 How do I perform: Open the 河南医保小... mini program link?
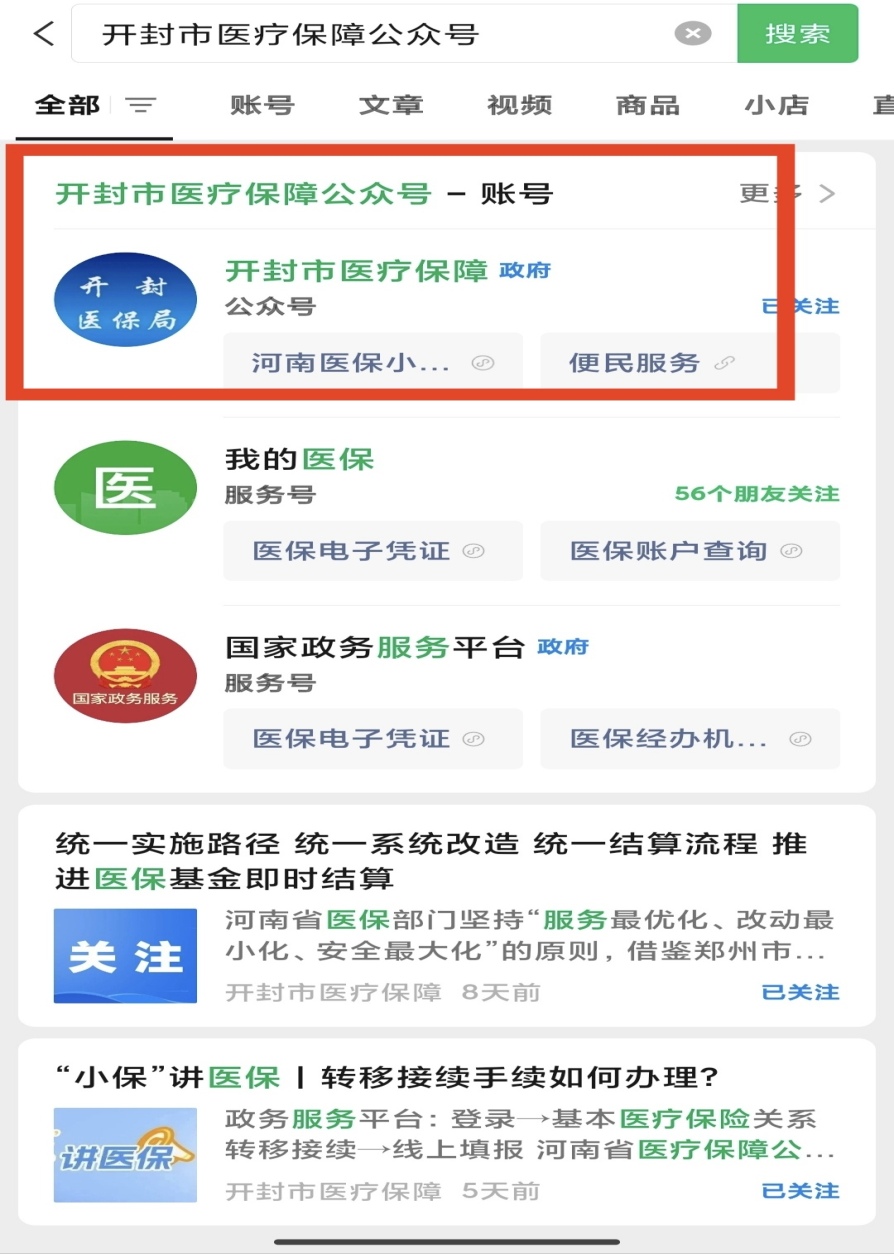pos(372,363)
